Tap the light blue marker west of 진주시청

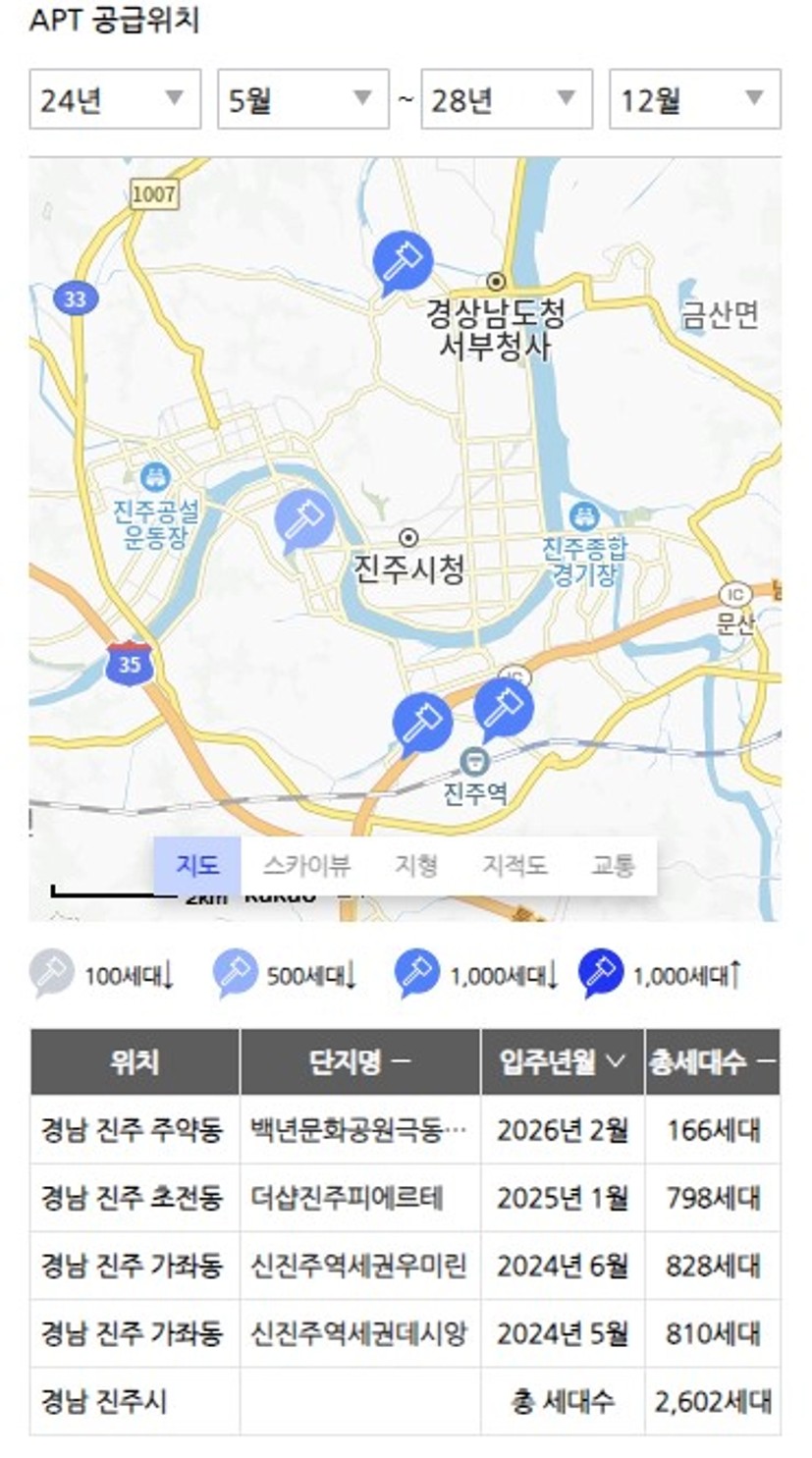coord(303,519)
